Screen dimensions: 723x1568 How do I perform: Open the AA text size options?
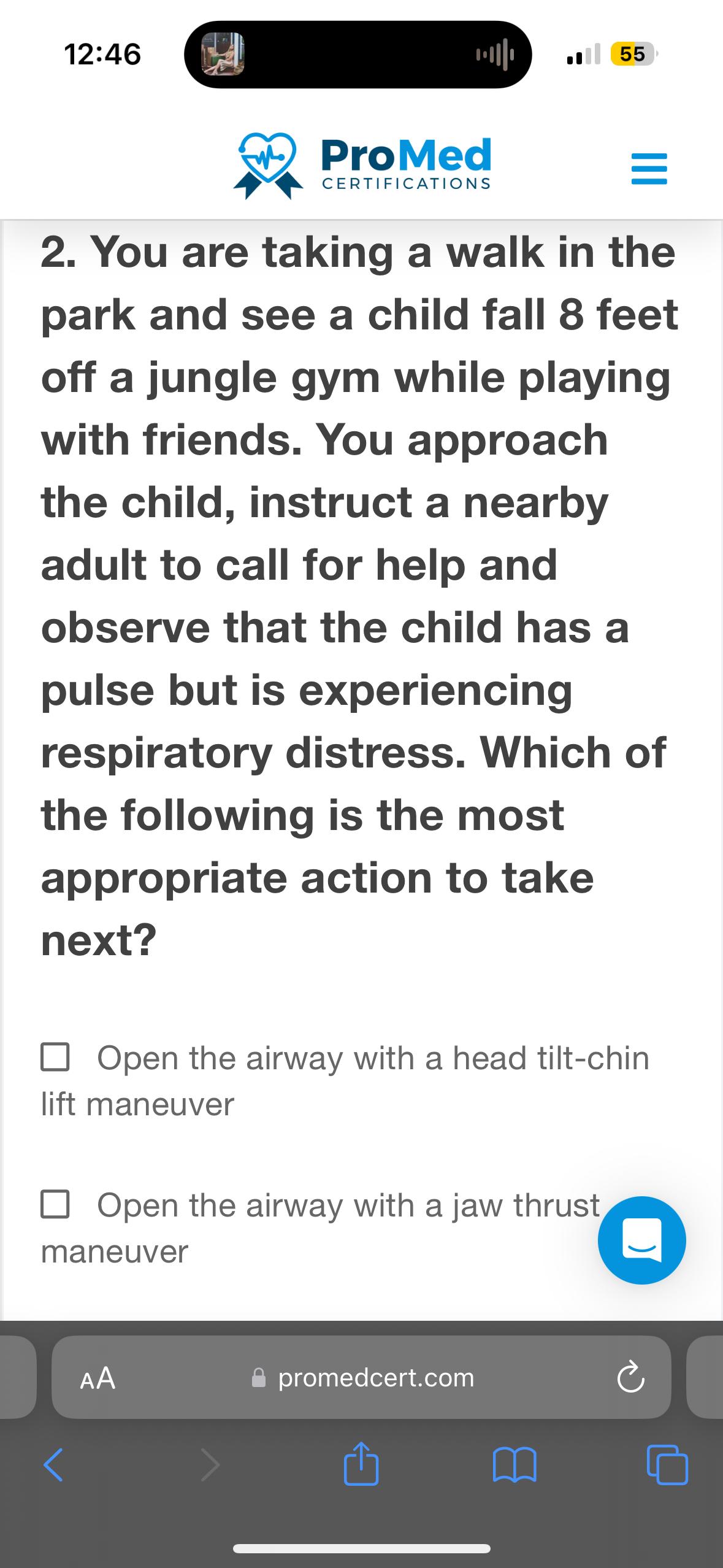[98, 1378]
